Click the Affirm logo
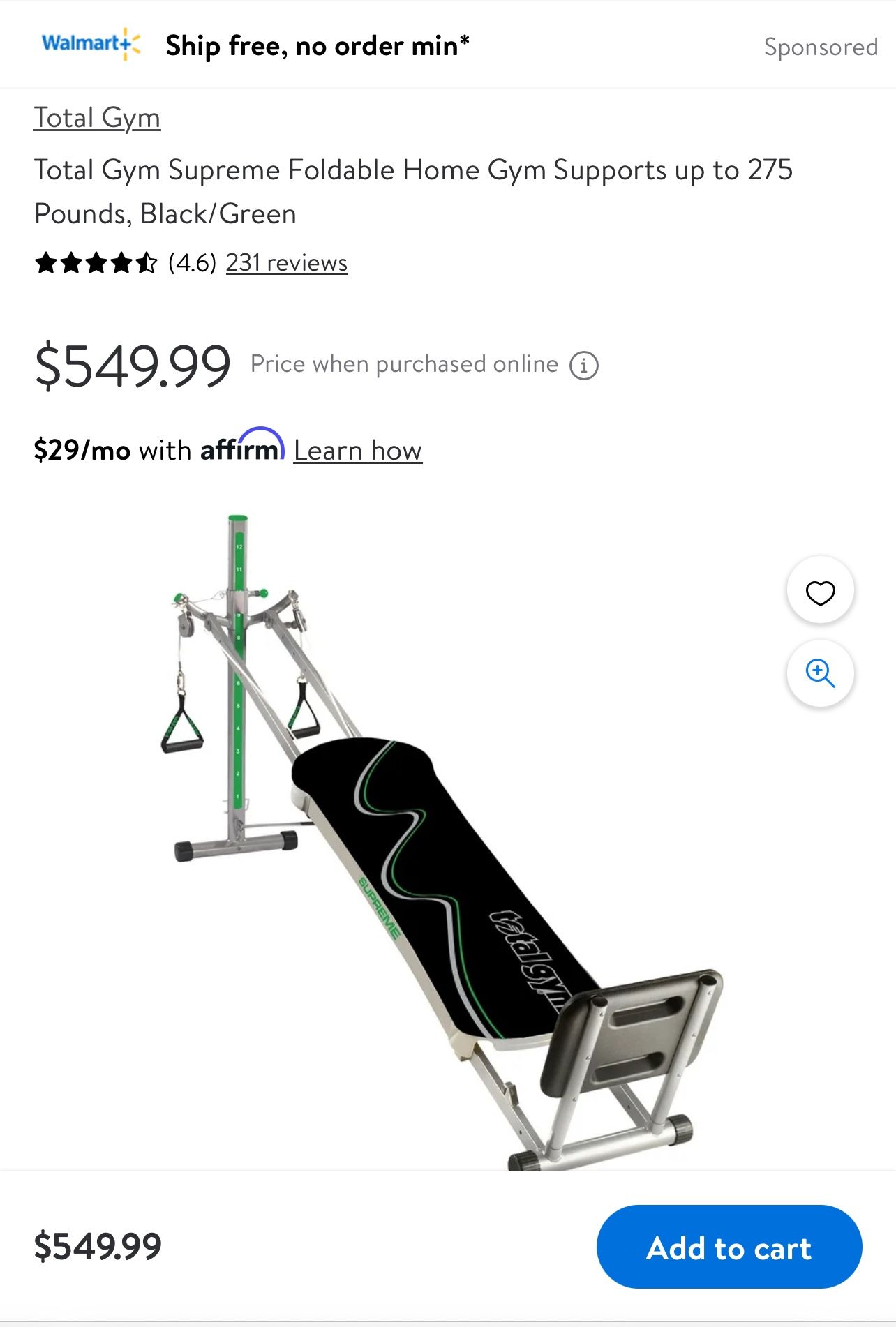 tap(240, 449)
